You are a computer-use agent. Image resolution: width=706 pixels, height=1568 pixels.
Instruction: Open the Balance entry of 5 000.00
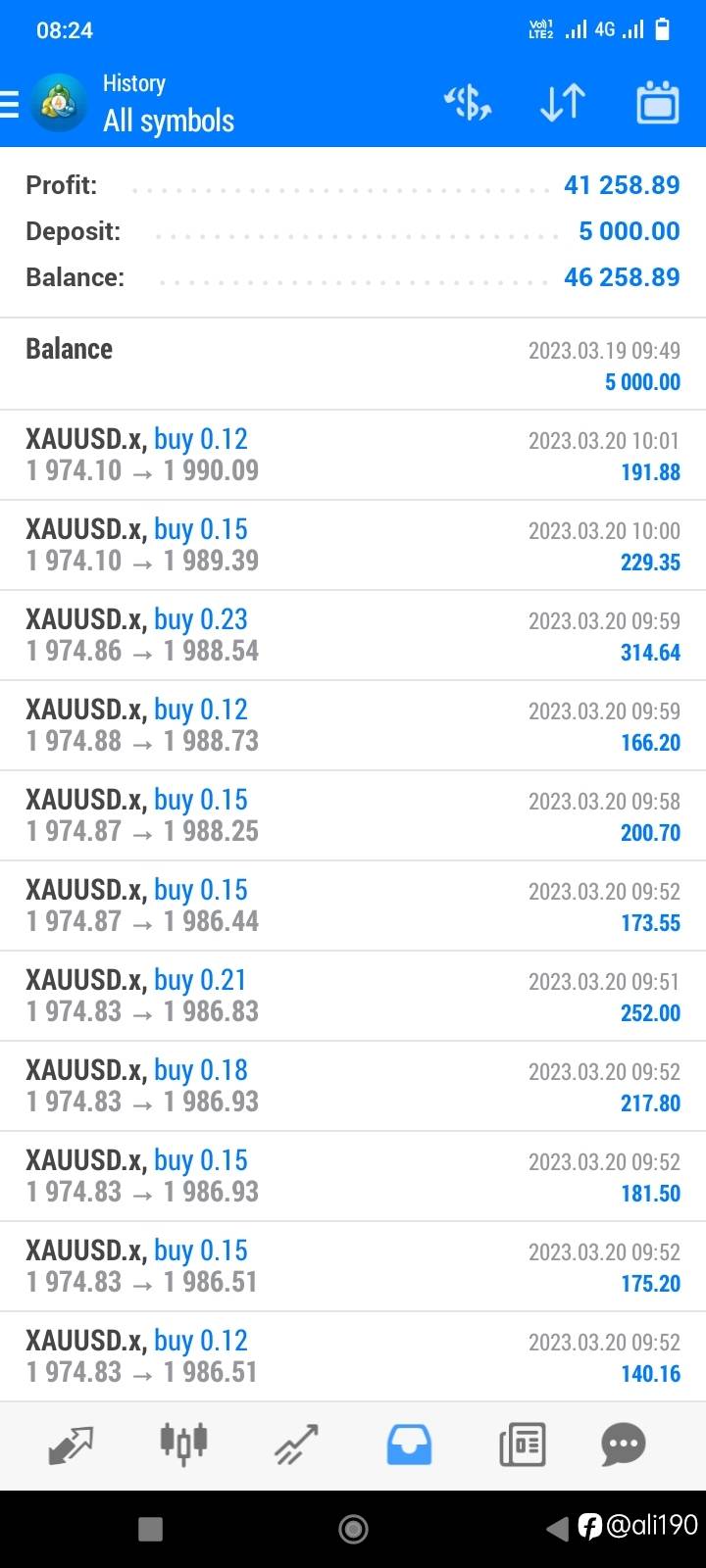(353, 365)
